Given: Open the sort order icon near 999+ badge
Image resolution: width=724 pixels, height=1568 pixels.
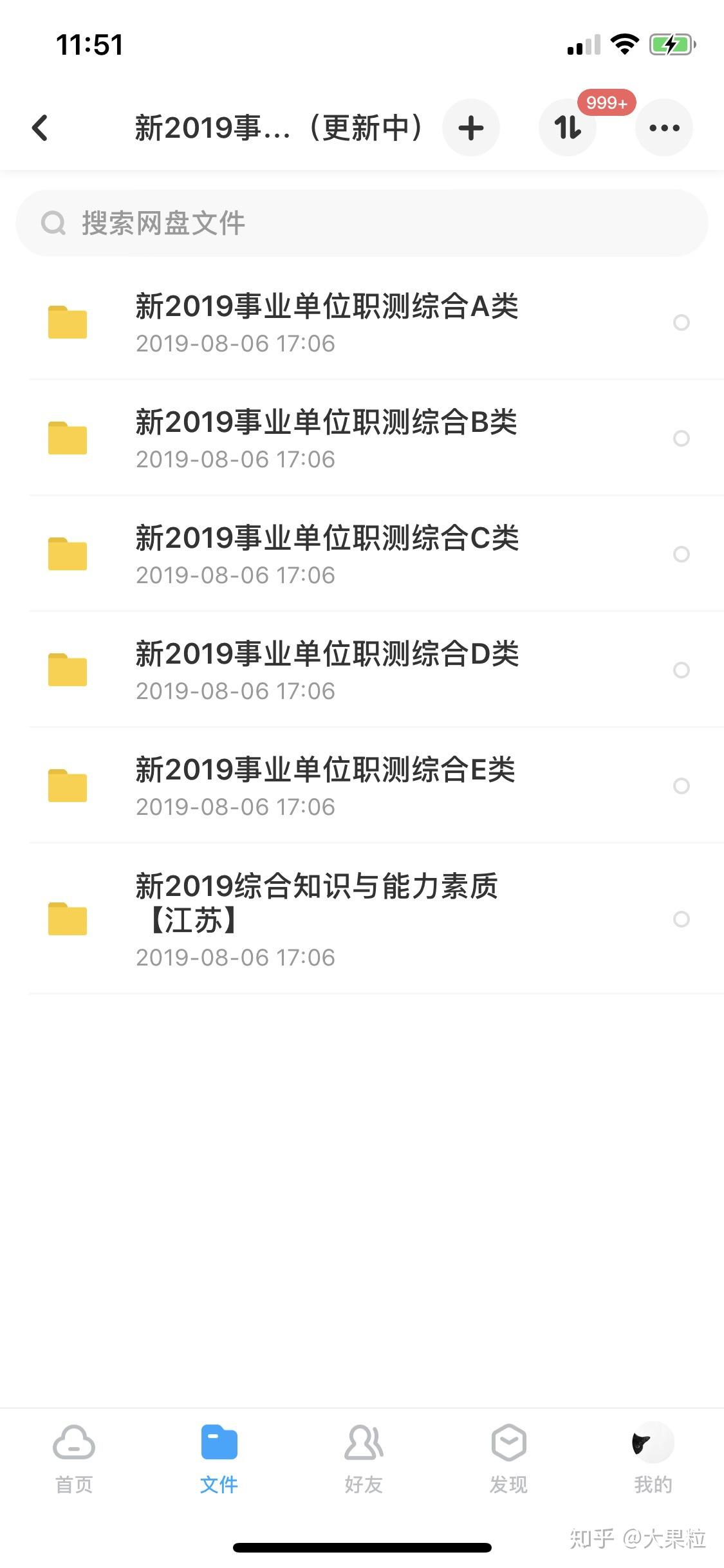Looking at the screenshot, I should (x=567, y=127).
